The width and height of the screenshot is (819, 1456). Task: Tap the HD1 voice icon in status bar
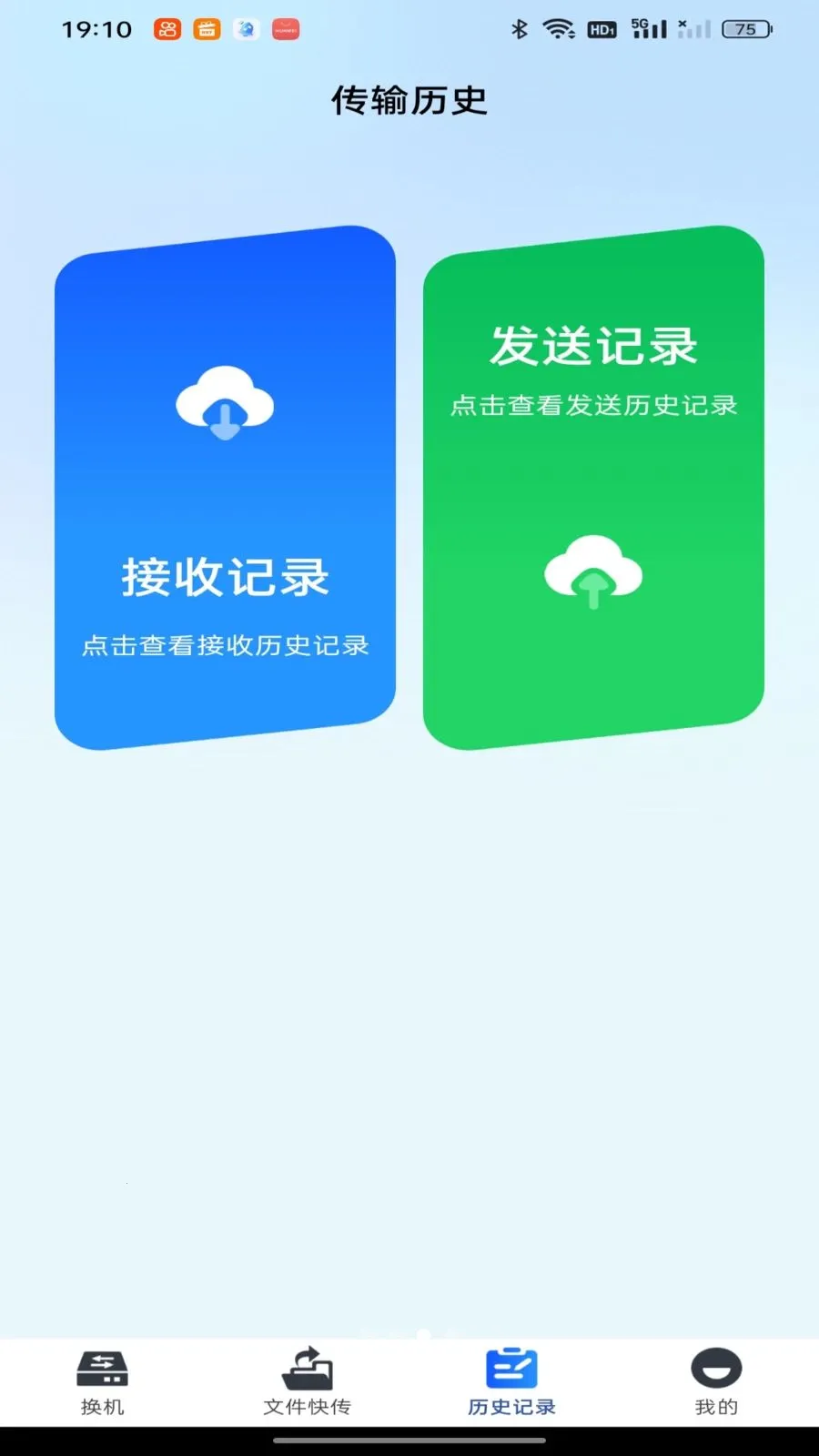(602, 28)
